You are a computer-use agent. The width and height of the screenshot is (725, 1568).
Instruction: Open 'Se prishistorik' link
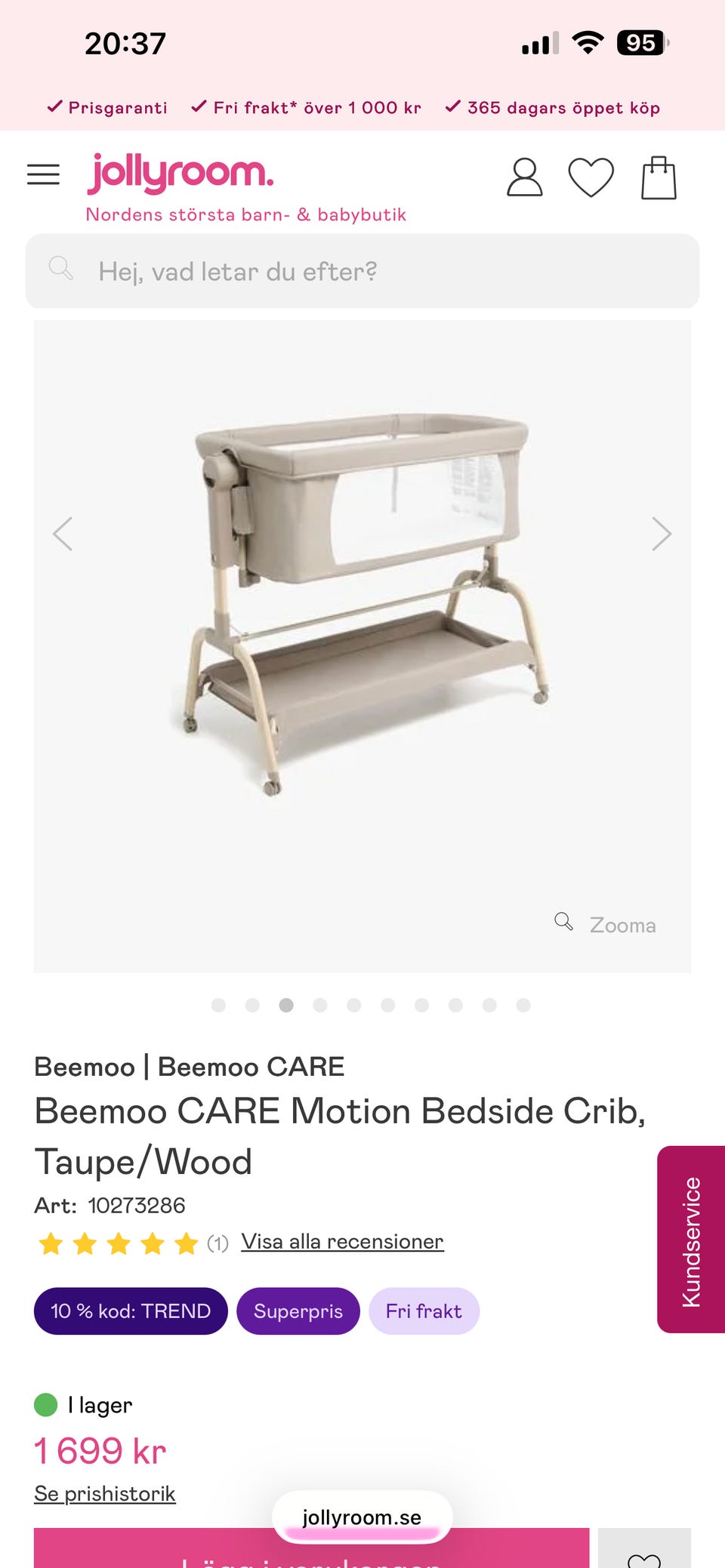[x=105, y=1493]
